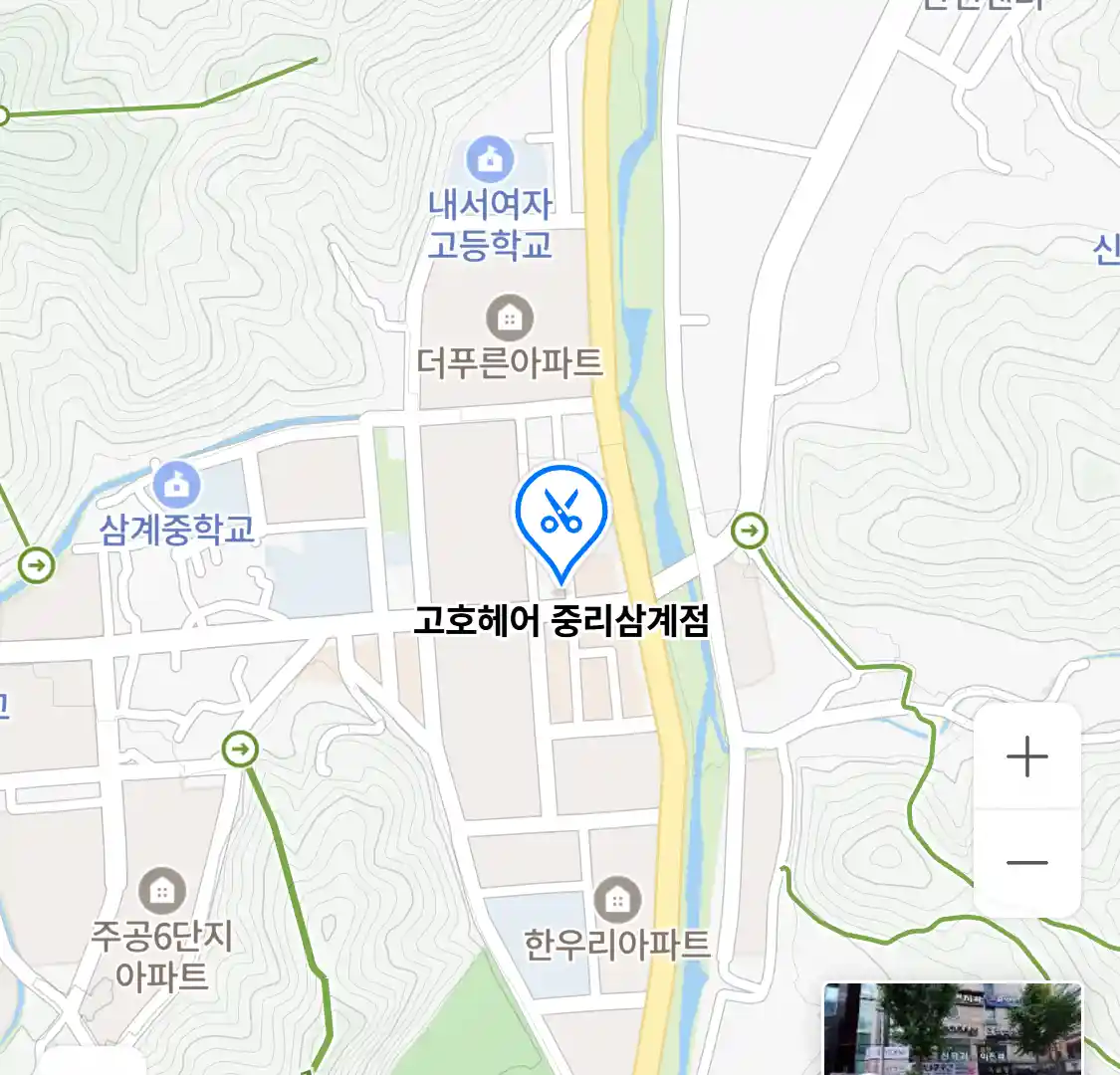Select 주공6단지아파트 marker
Viewport: 1120px width, 1075px height.
(161, 891)
